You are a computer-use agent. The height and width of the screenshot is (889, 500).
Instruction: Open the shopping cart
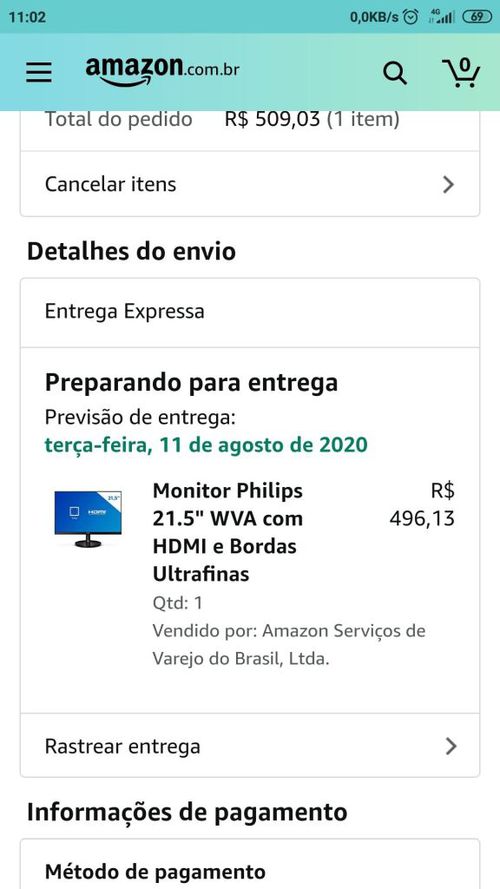[461, 72]
